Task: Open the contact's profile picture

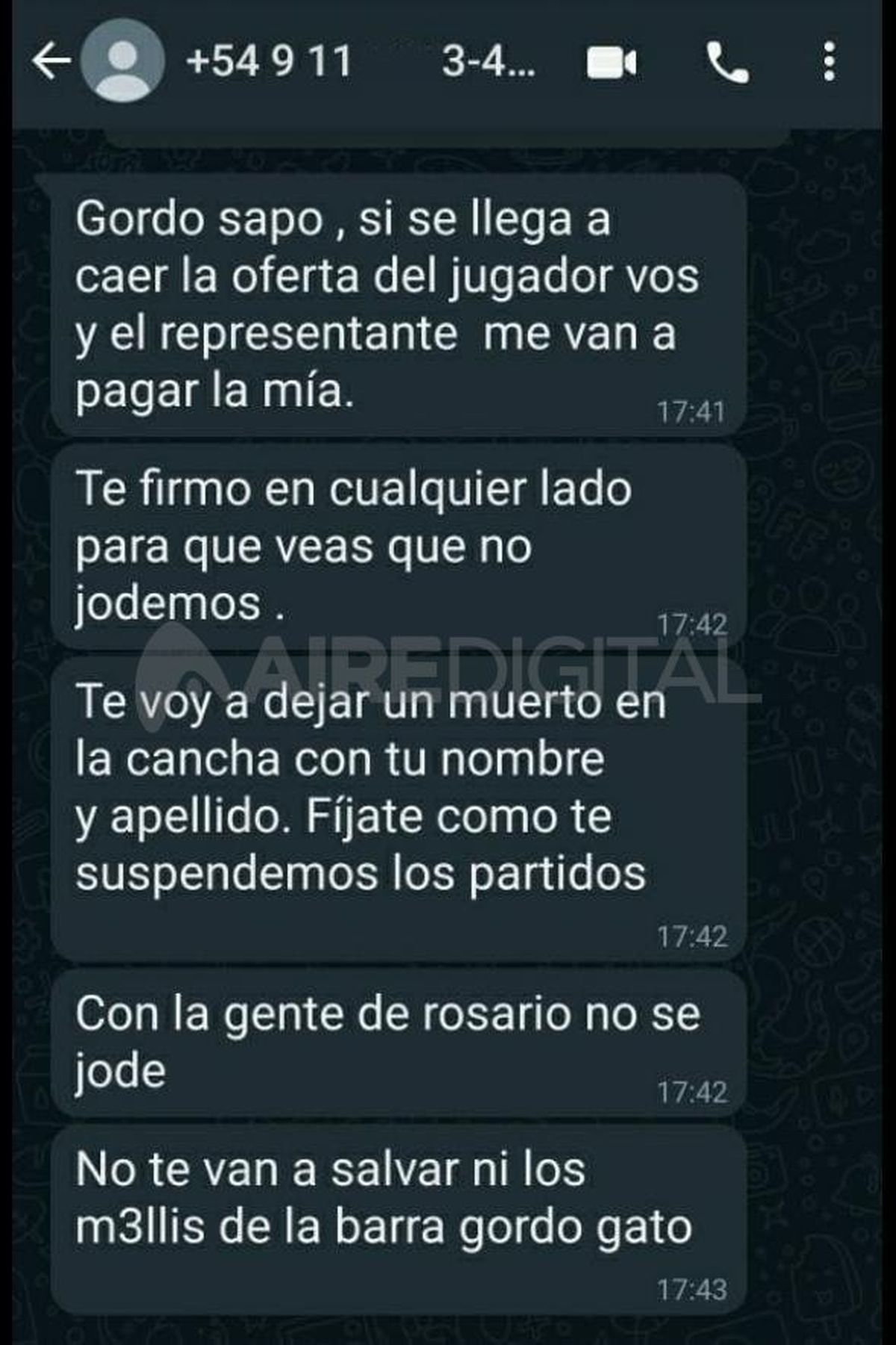Action: point(122,62)
